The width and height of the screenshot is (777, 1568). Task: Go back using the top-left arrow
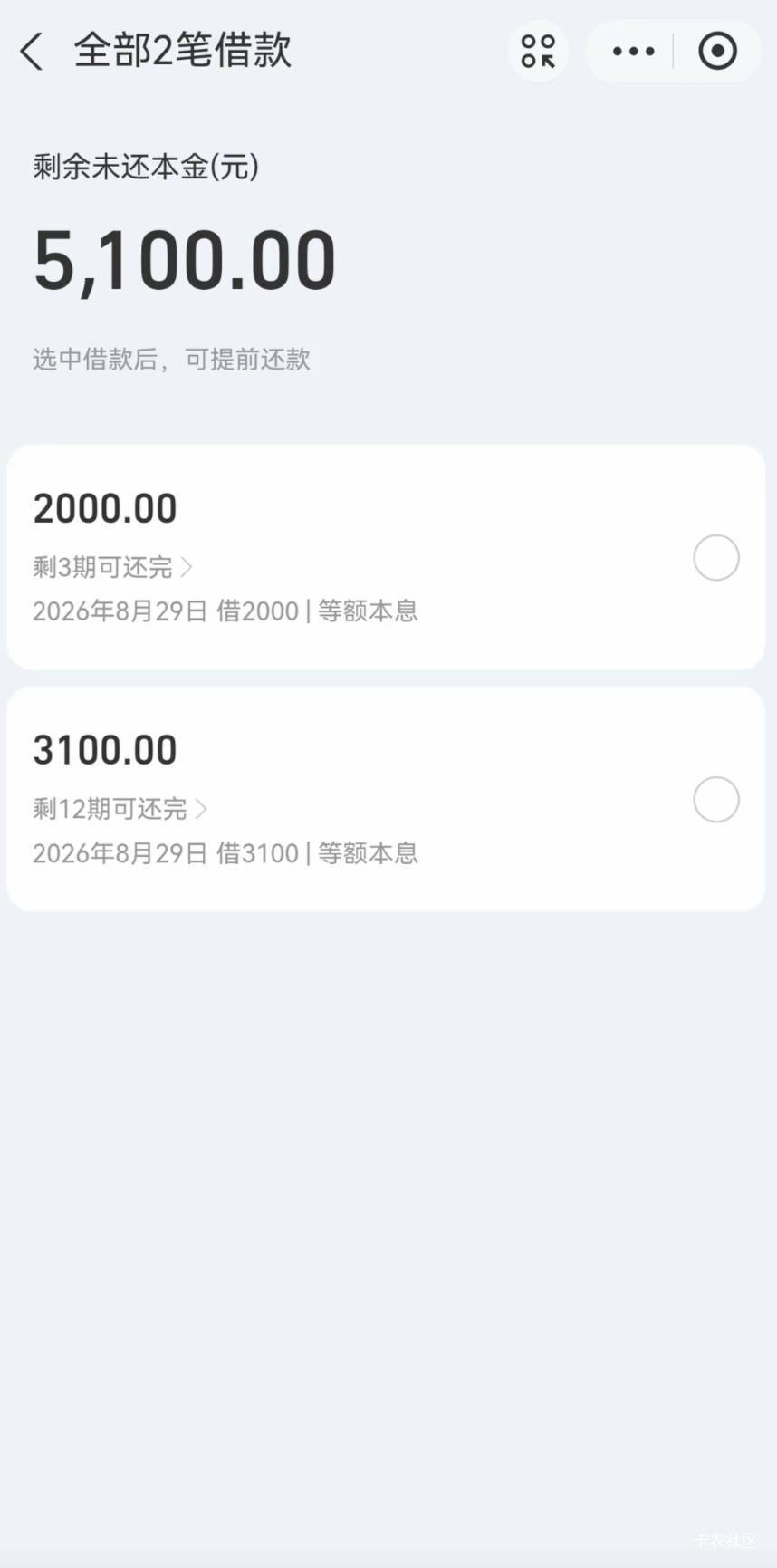tap(32, 51)
